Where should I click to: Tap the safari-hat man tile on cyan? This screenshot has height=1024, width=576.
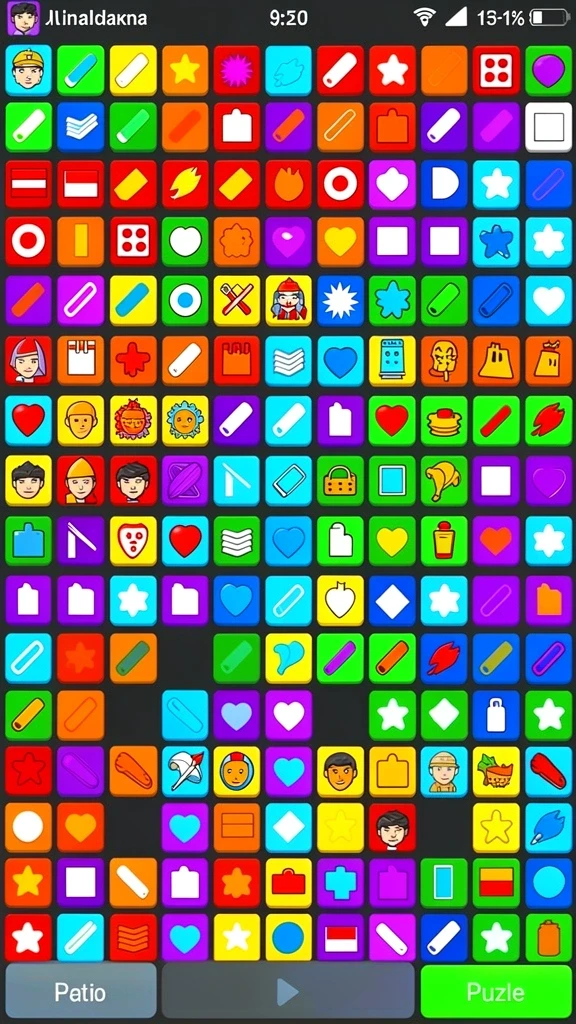click(444, 771)
